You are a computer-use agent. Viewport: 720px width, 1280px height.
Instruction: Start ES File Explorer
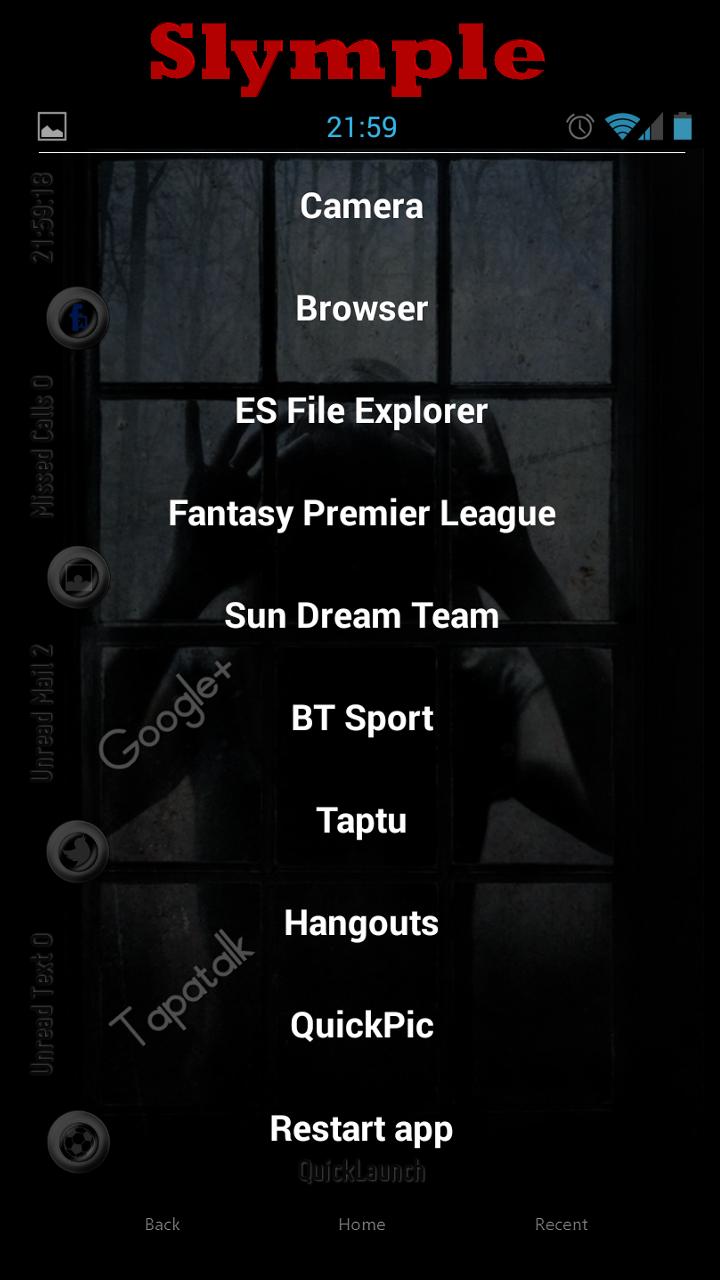(x=361, y=411)
